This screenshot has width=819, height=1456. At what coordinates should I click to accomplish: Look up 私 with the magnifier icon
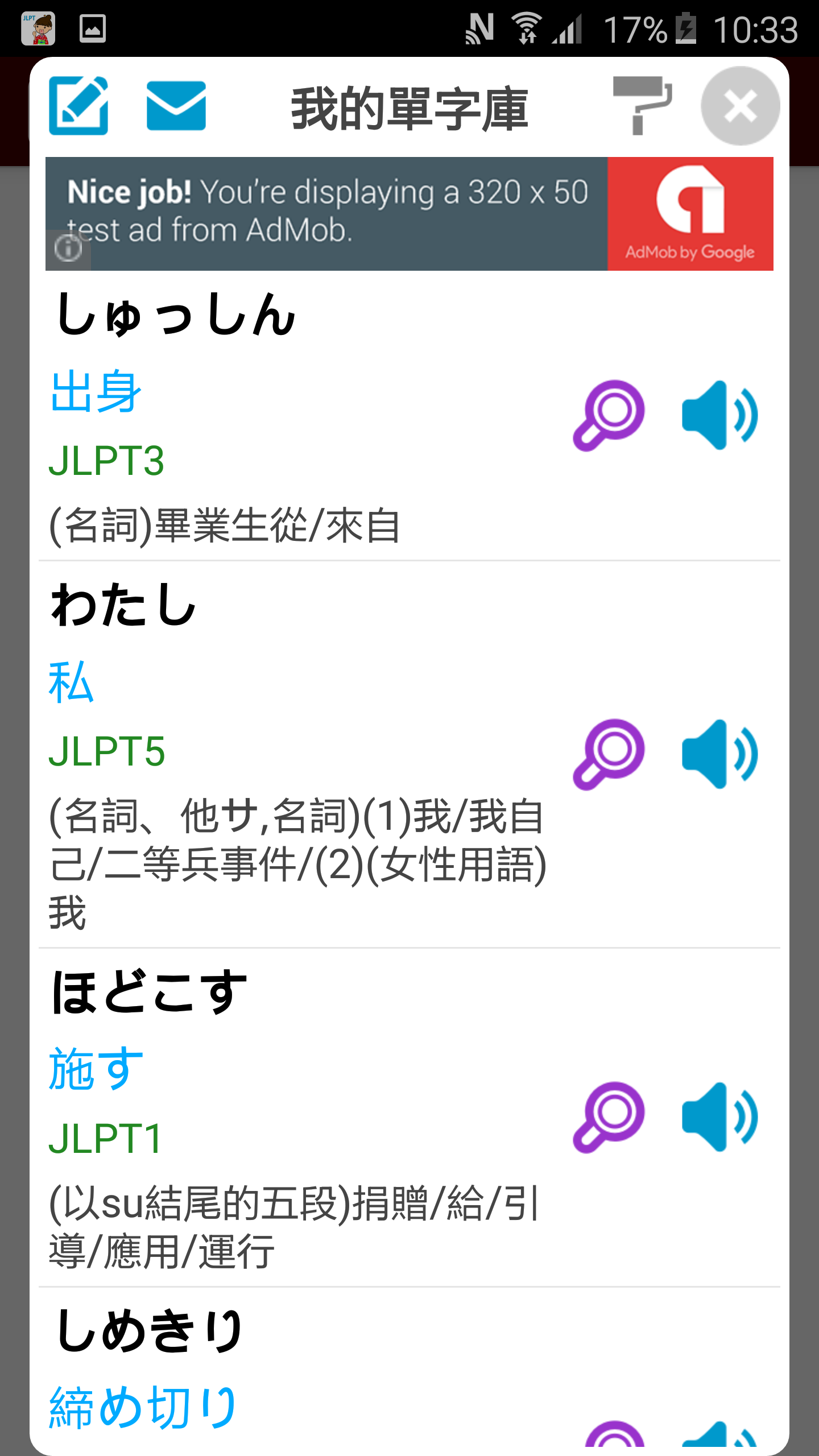[x=609, y=755]
